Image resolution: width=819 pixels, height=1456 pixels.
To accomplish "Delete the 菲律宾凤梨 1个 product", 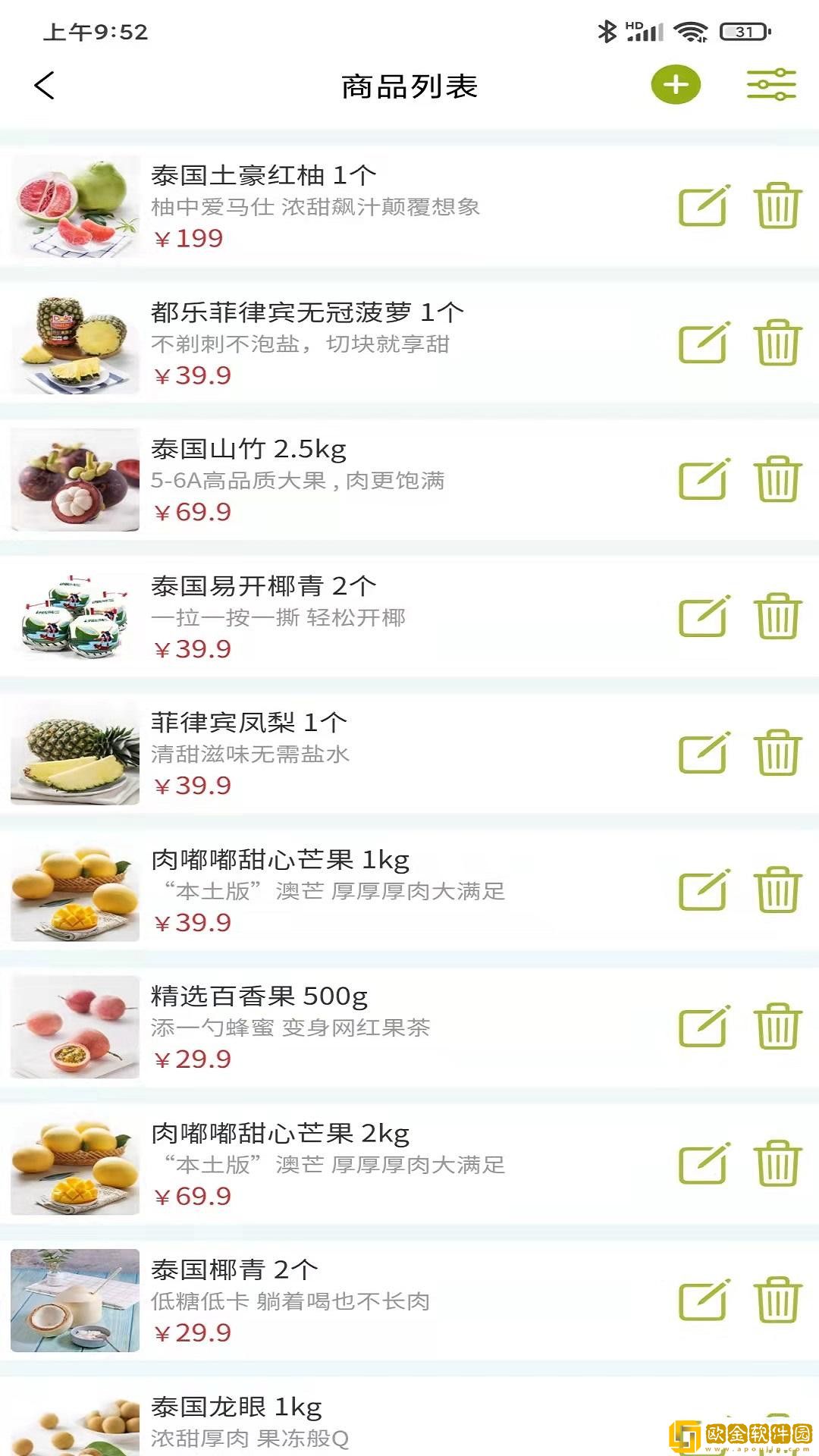I will coord(777,753).
